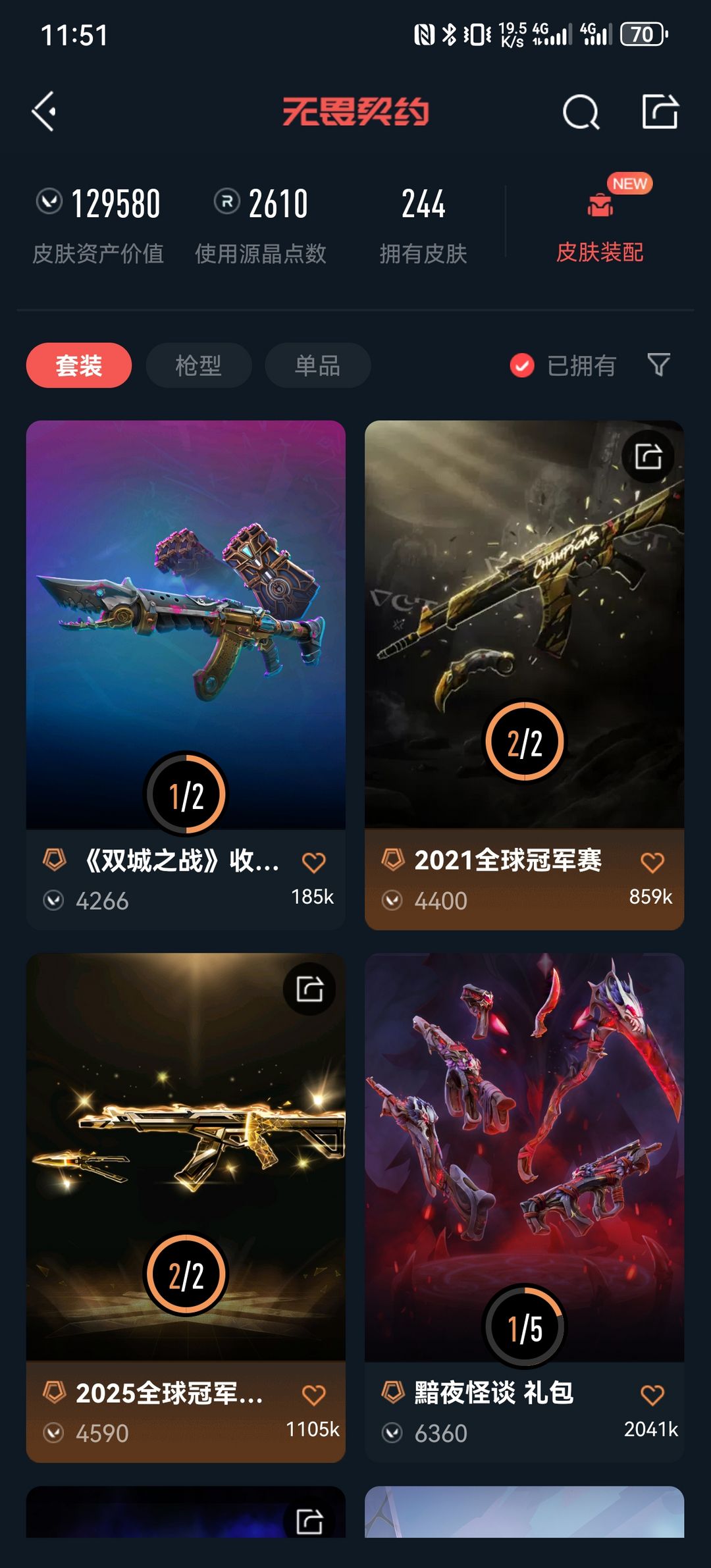Screen dimensions: 711x1568
Task: Share the 2021全球冠军赛 set
Action: click(648, 456)
